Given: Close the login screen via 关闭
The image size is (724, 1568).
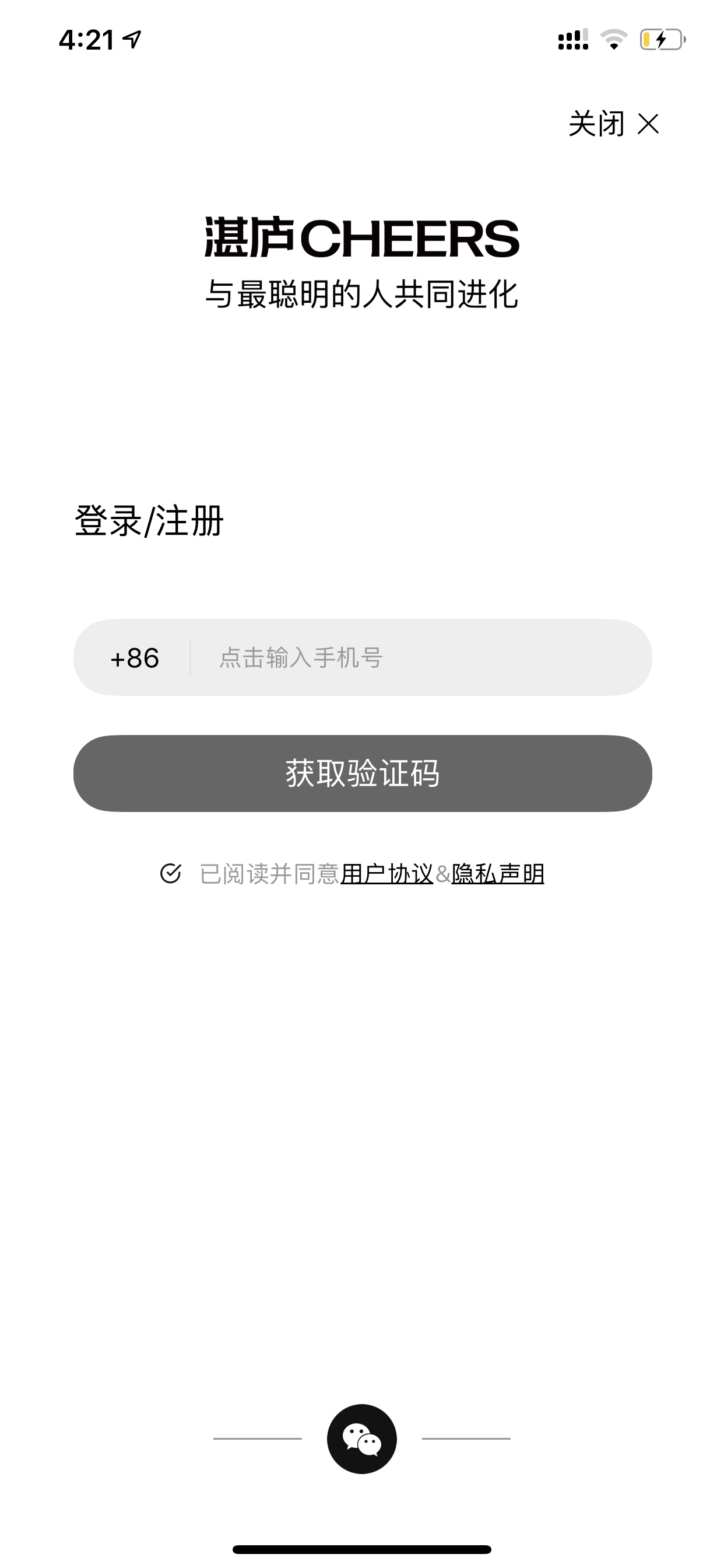Looking at the screenshot, I should pyautogui.click(x=613, y=124).
